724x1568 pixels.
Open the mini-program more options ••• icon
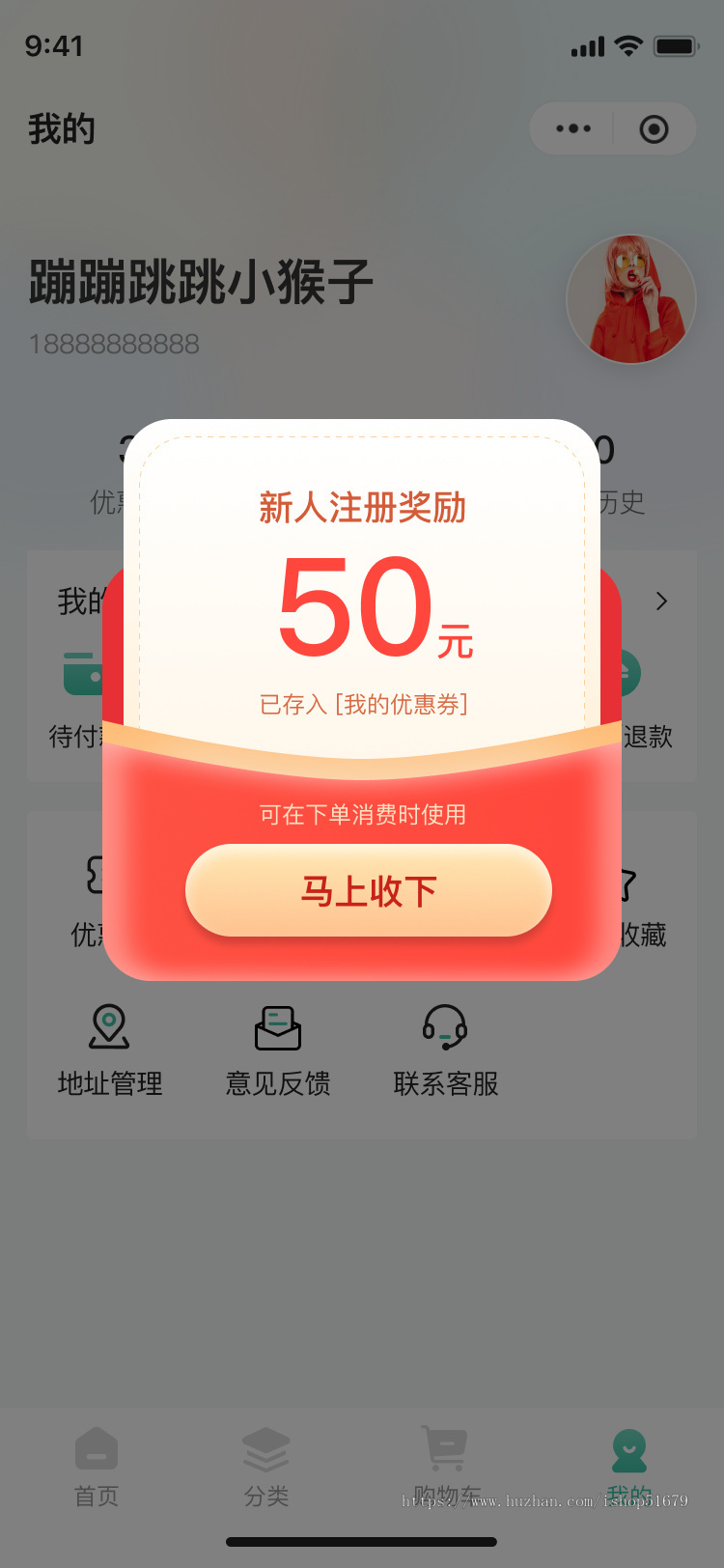point(571,127)
